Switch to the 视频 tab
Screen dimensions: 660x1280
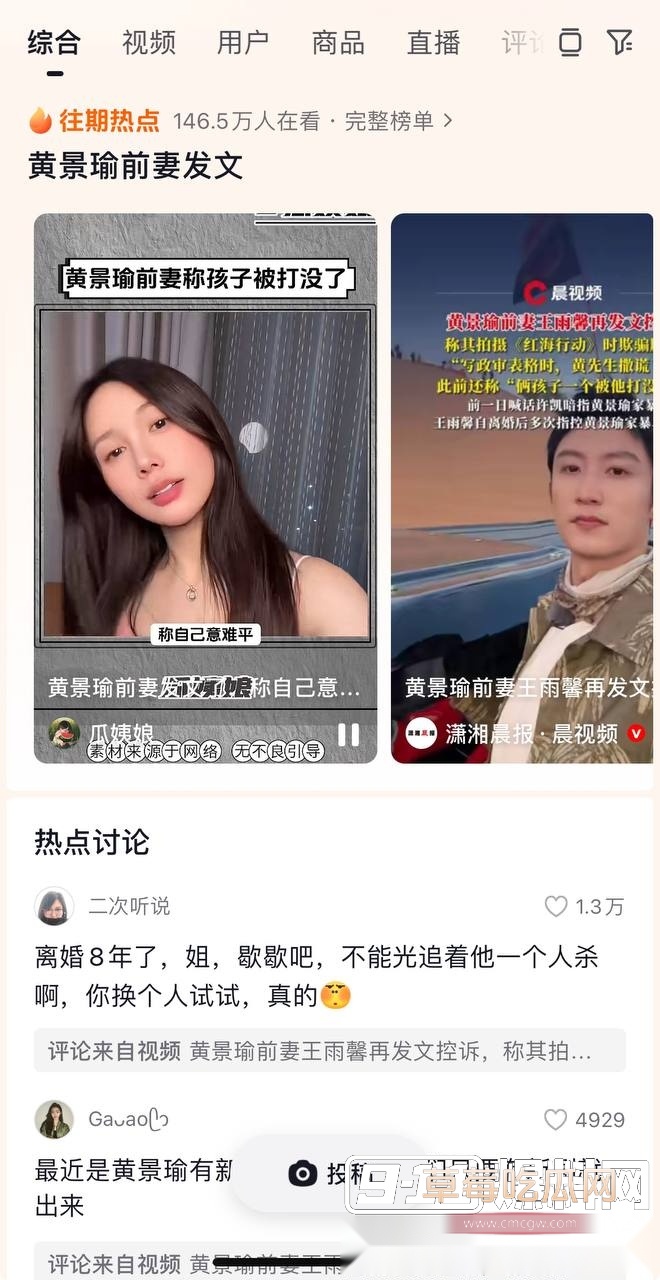[149, 43]
